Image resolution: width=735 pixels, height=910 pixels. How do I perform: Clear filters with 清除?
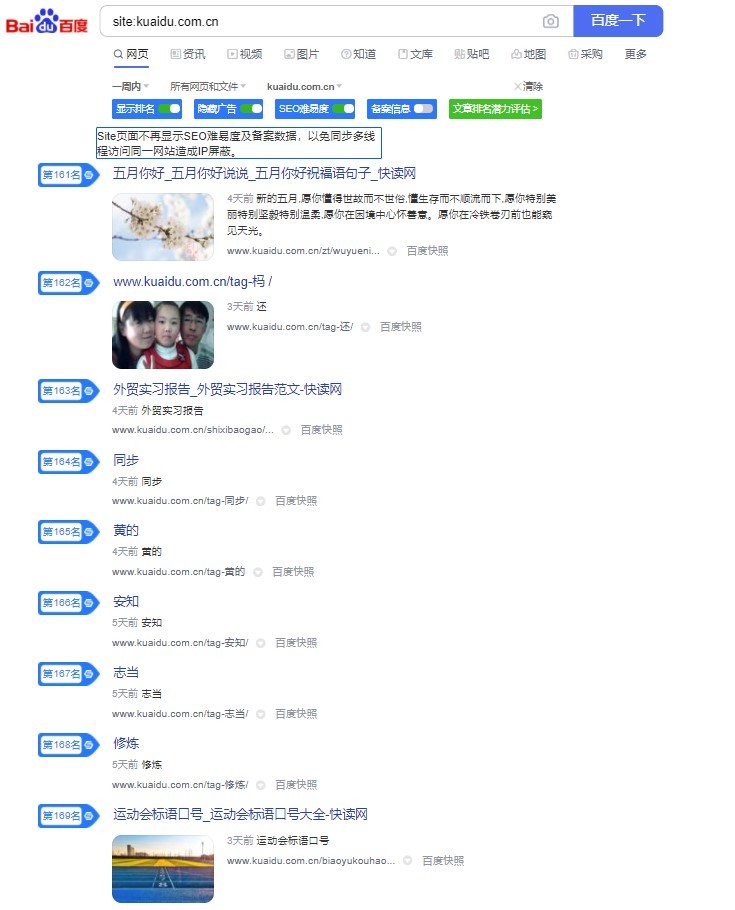tap(528, 87)
